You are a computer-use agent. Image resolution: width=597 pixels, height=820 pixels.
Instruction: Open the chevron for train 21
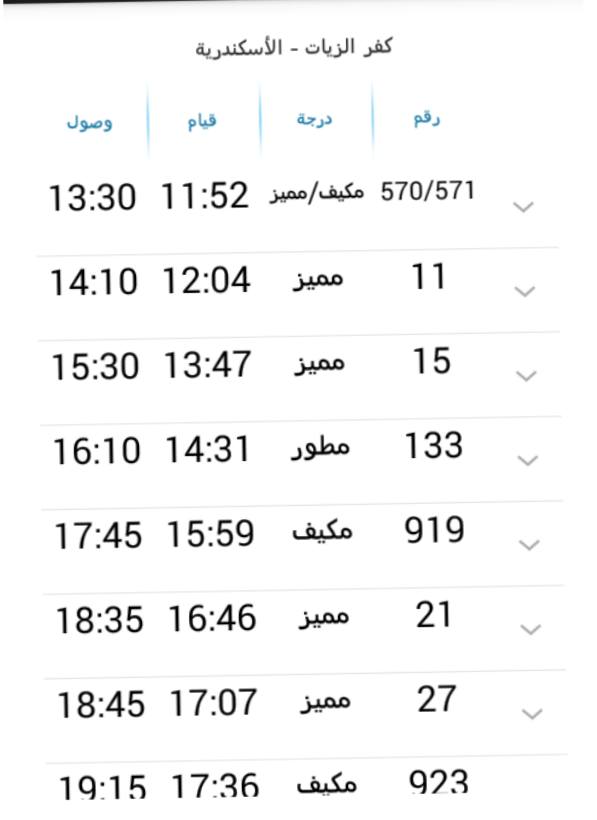pos(531,629)
